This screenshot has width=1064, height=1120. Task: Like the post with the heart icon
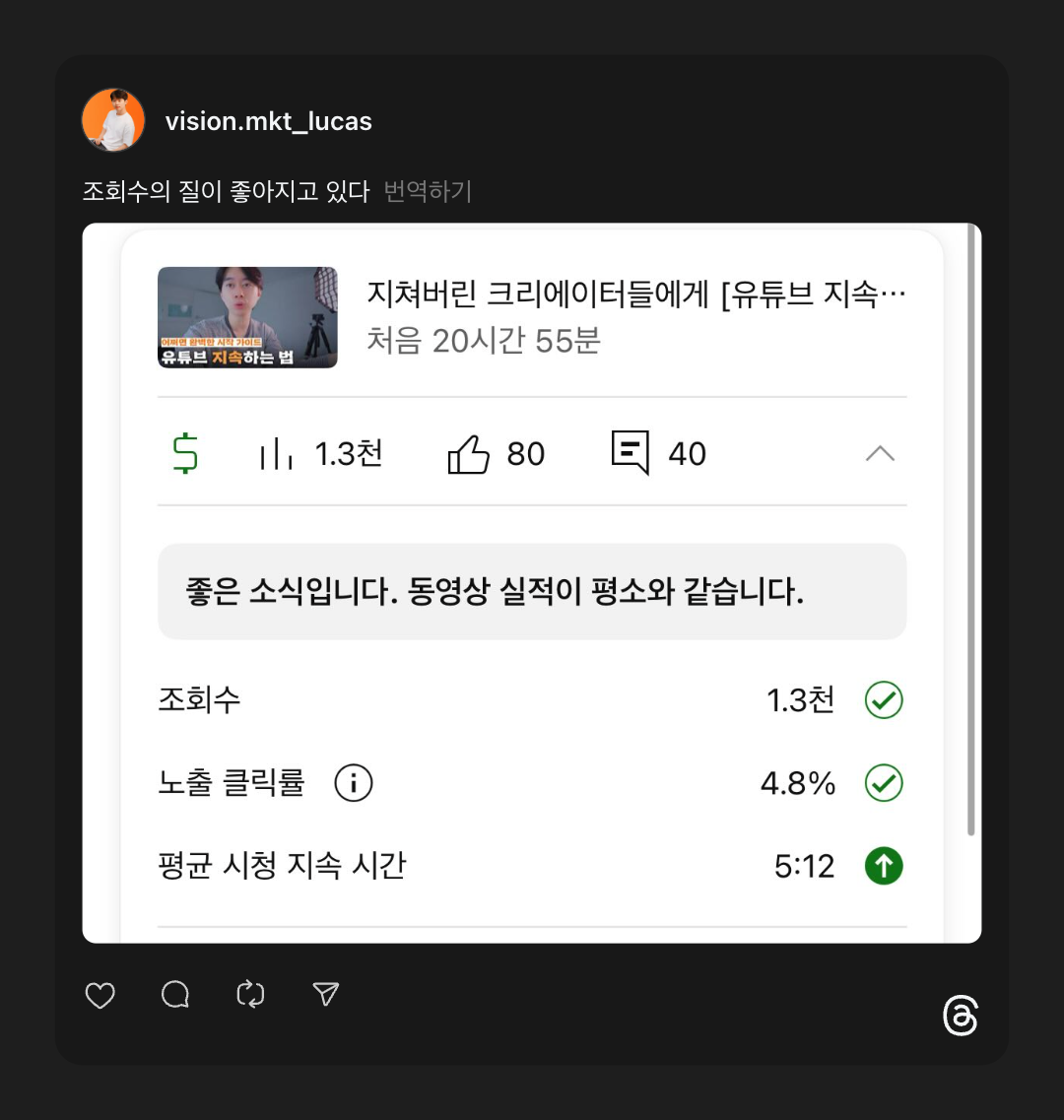(x=99, y=995)
